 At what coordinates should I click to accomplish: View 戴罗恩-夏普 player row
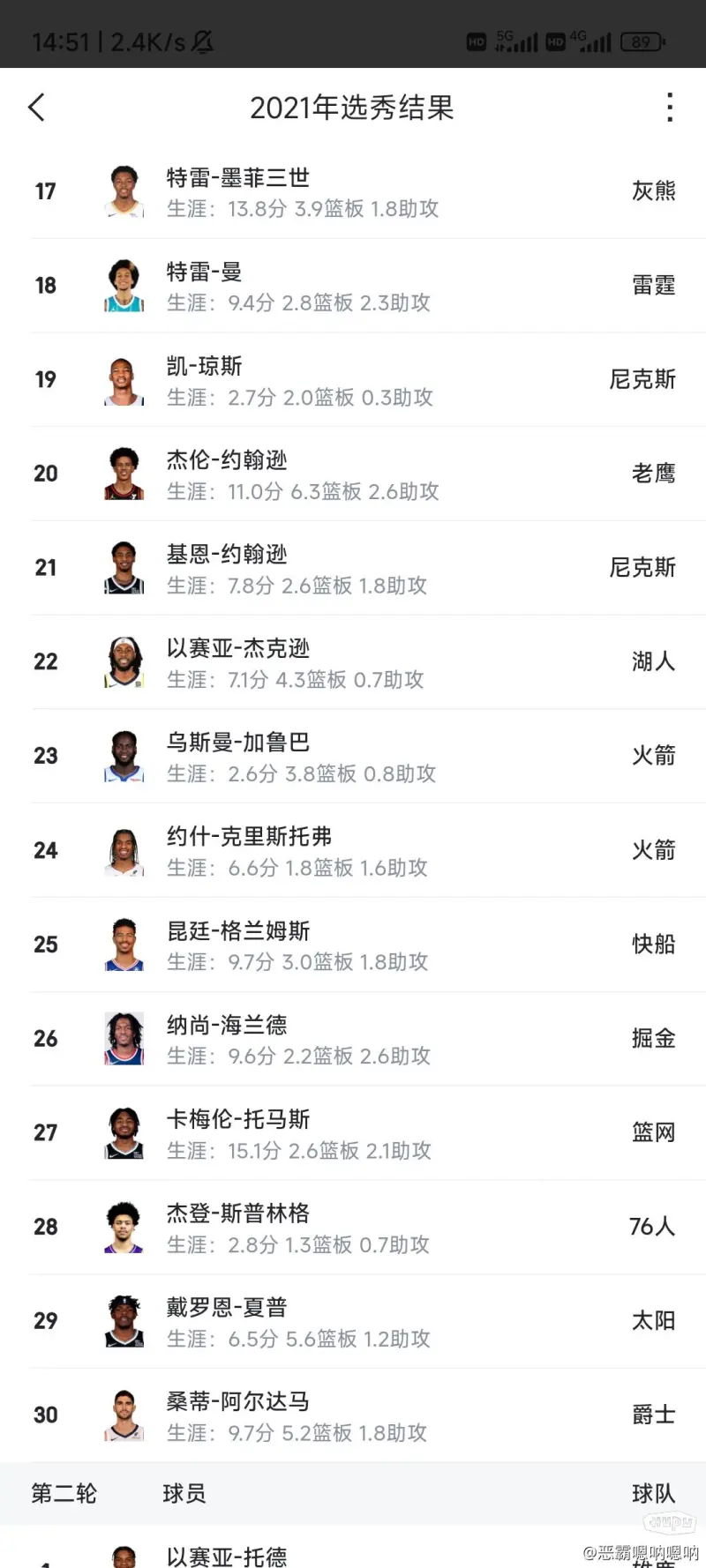(353, 1321)
